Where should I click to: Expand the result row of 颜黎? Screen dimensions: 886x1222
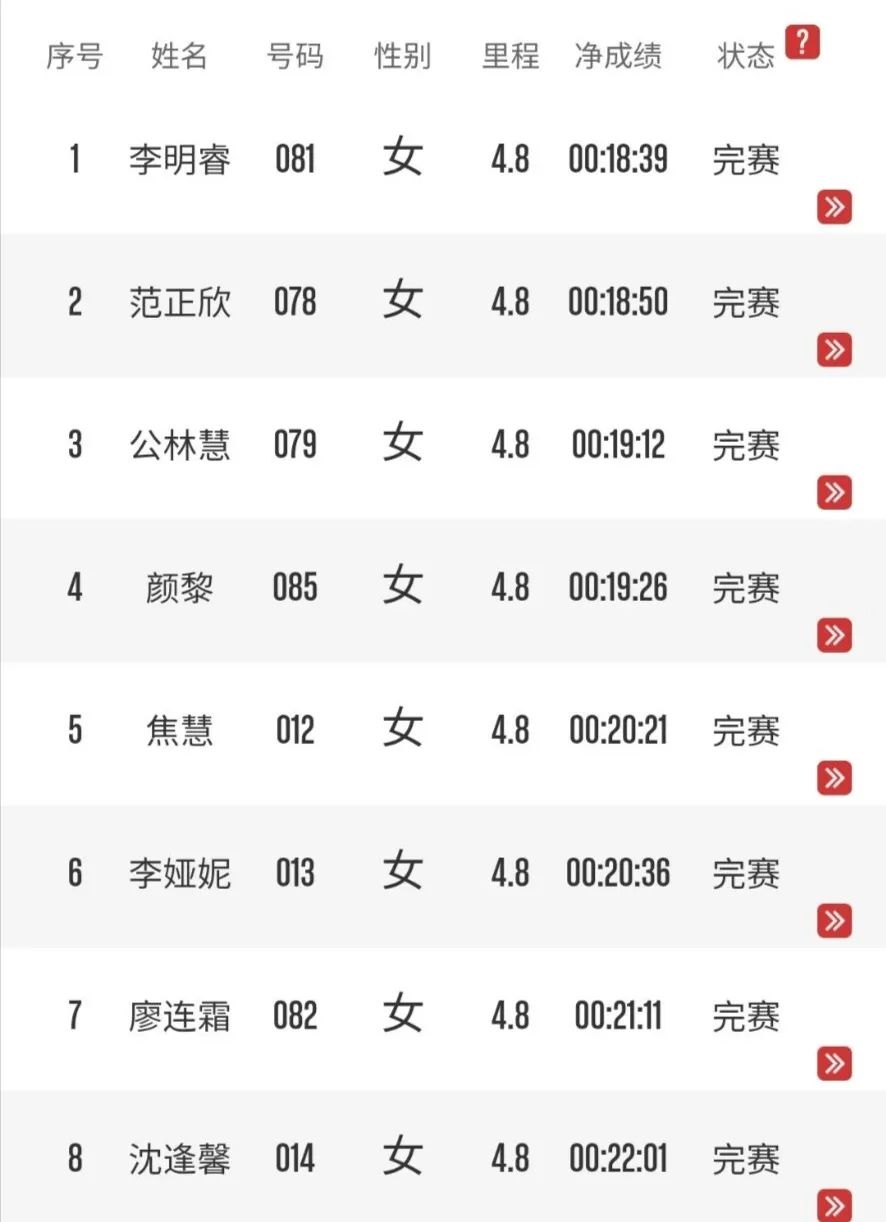(834, 634)
